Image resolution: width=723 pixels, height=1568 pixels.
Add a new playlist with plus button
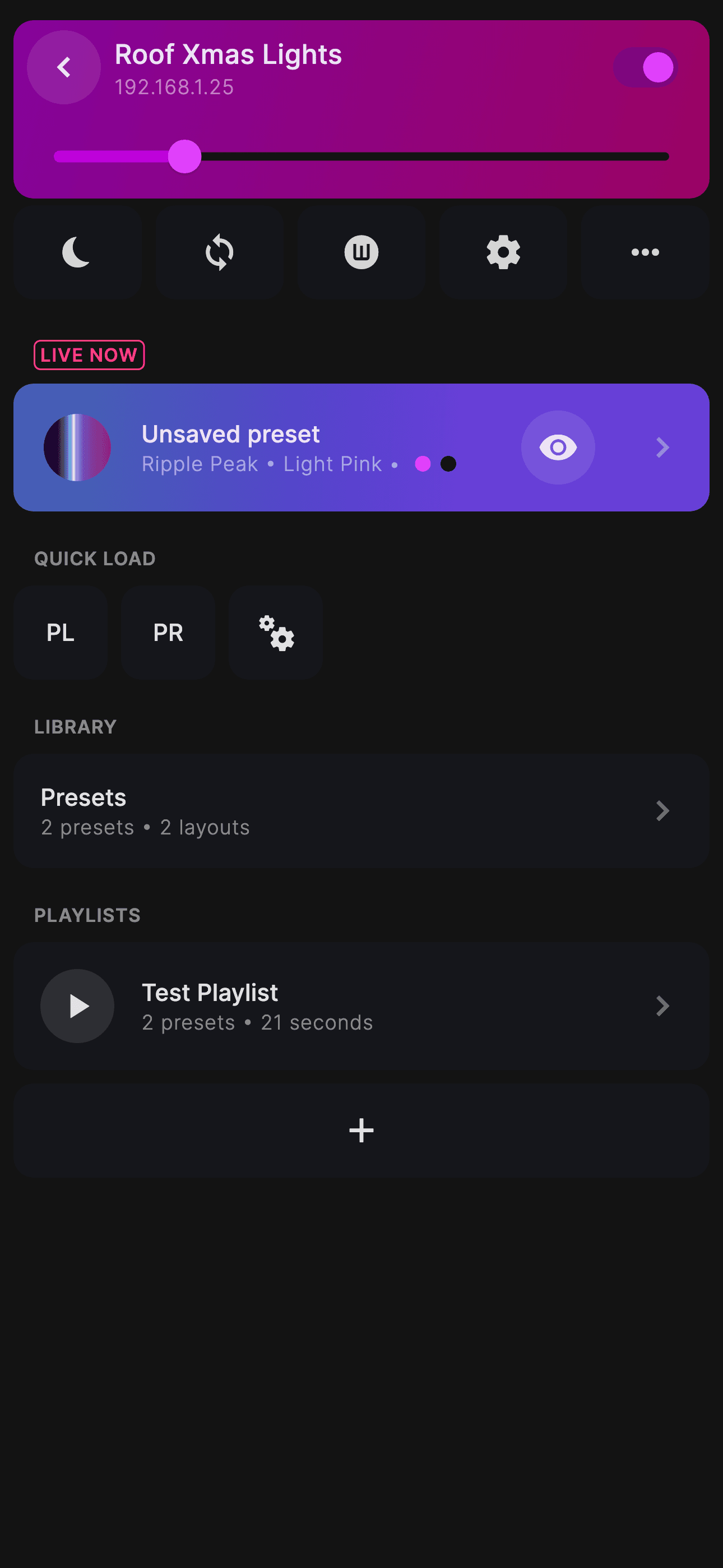tap(361, 1131)
